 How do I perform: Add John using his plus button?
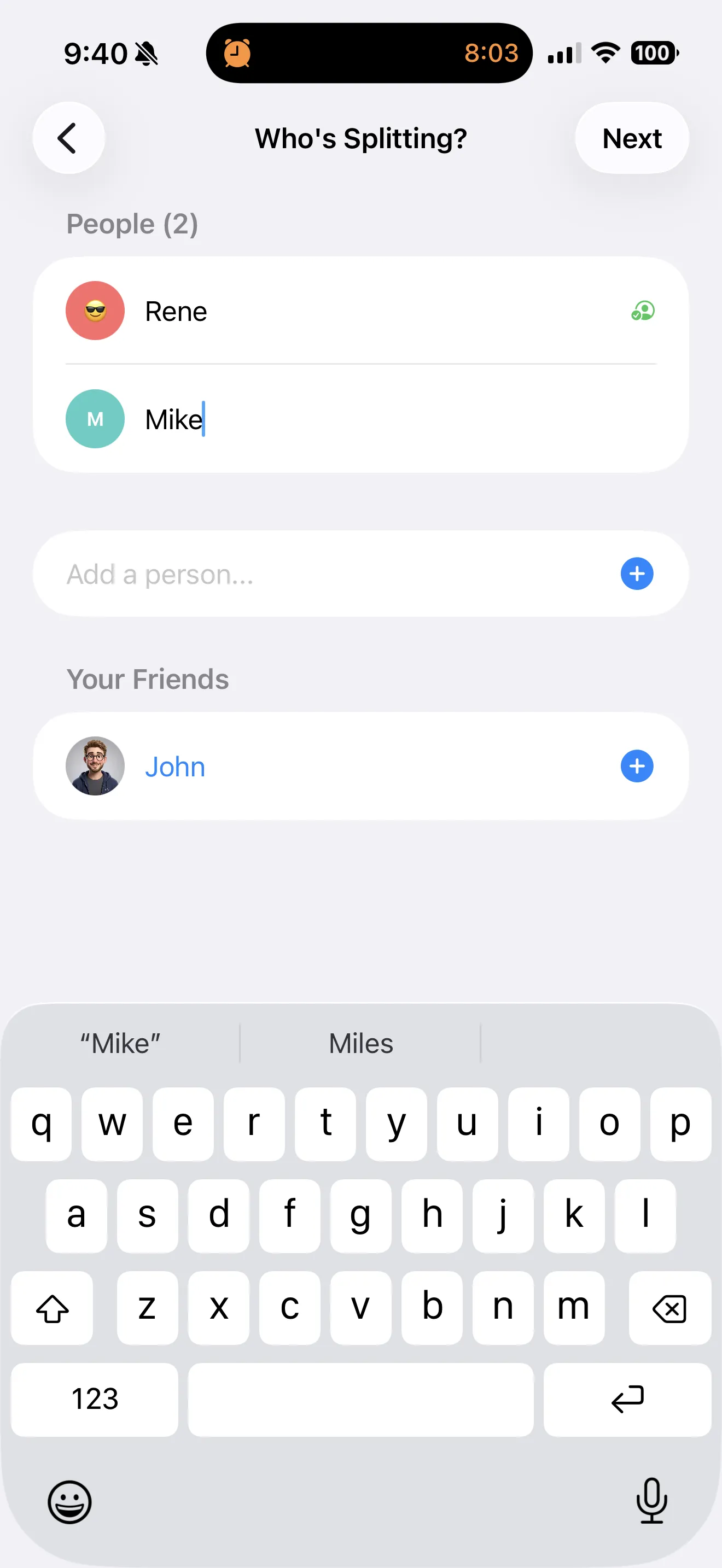pyautogui.click(x=637, y=766)
